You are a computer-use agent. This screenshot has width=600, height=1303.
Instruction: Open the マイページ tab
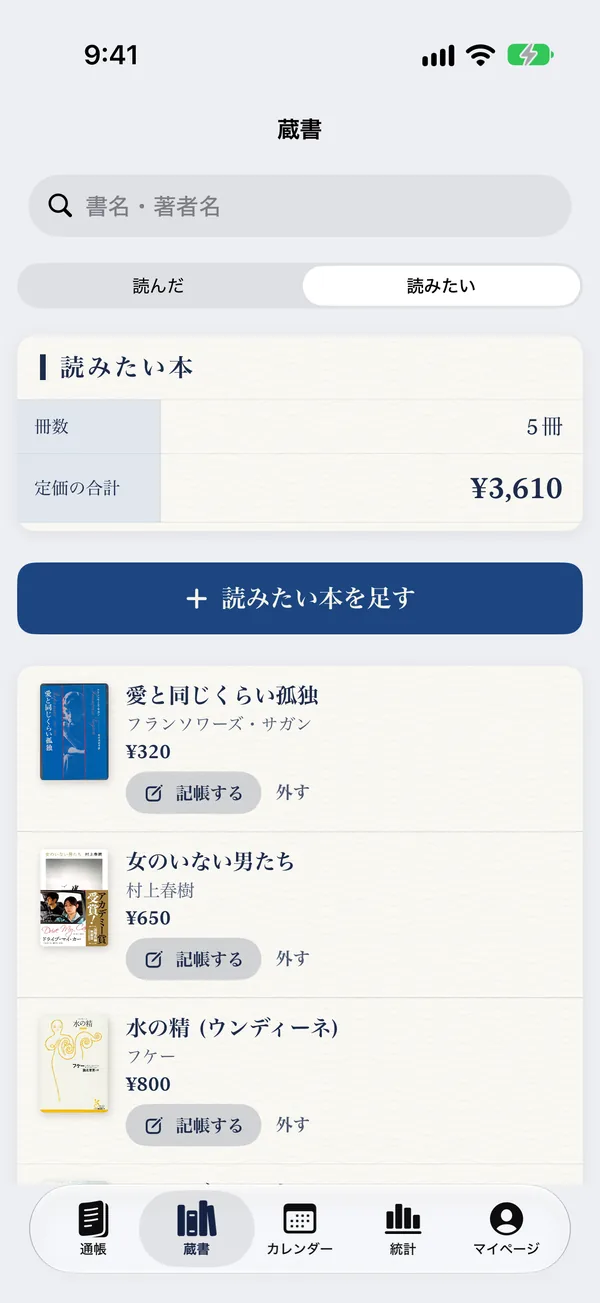(x=506, y=1229)
